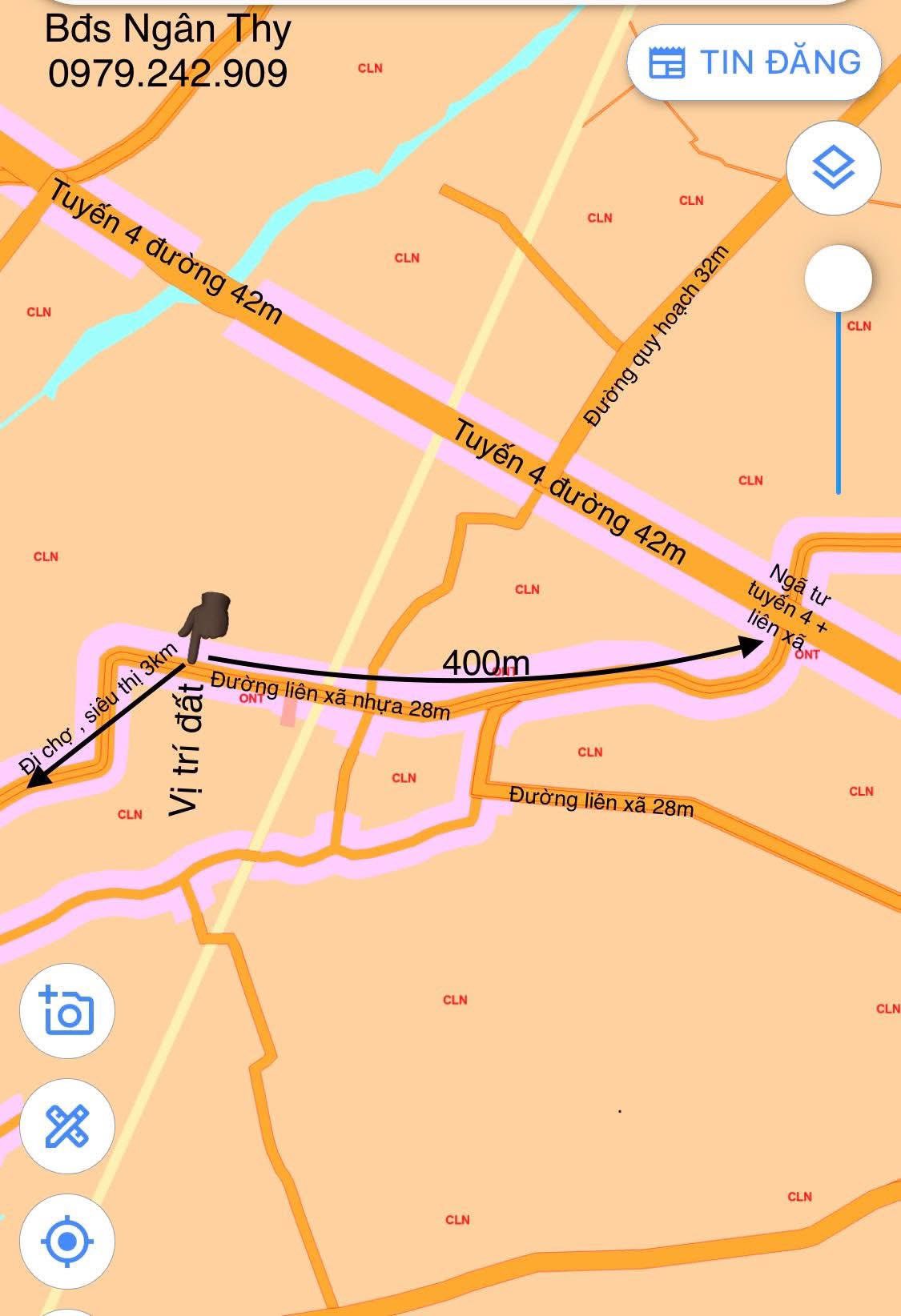
Task: Open the ruler measurement tool
Action: tap(67, 1126)
